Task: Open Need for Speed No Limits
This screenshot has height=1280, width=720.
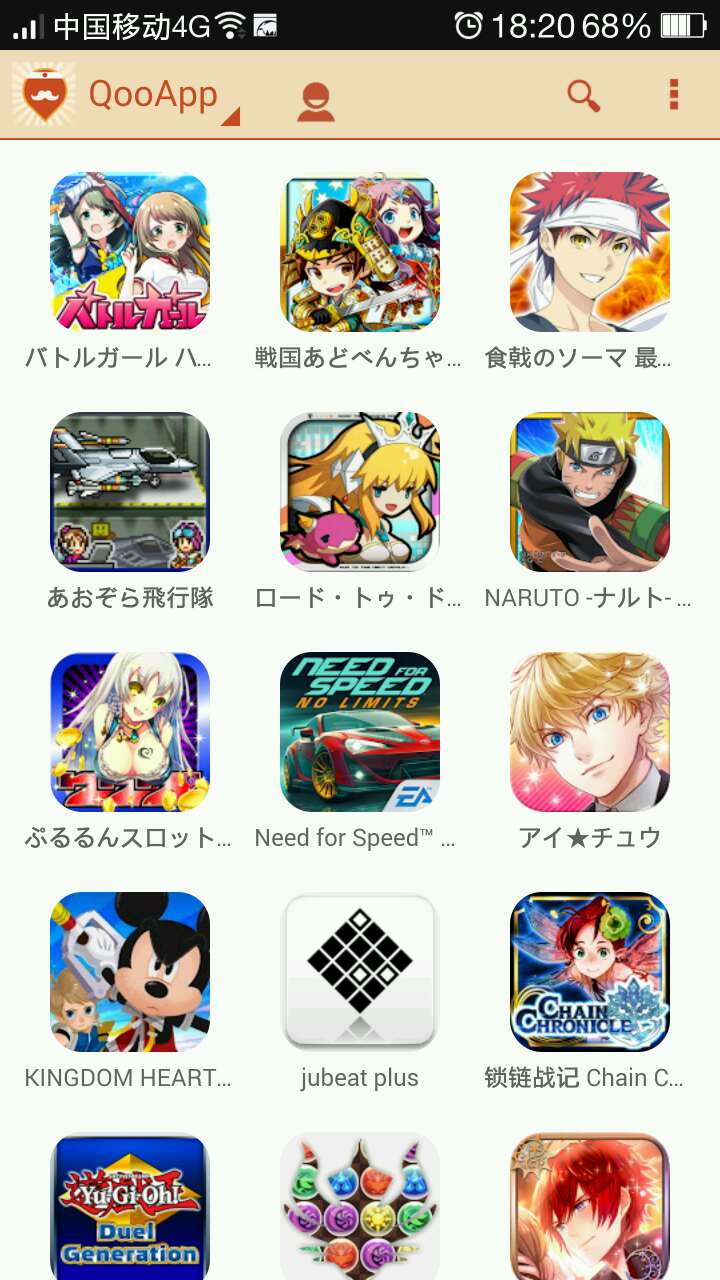Action: click(x=360, y=732)
